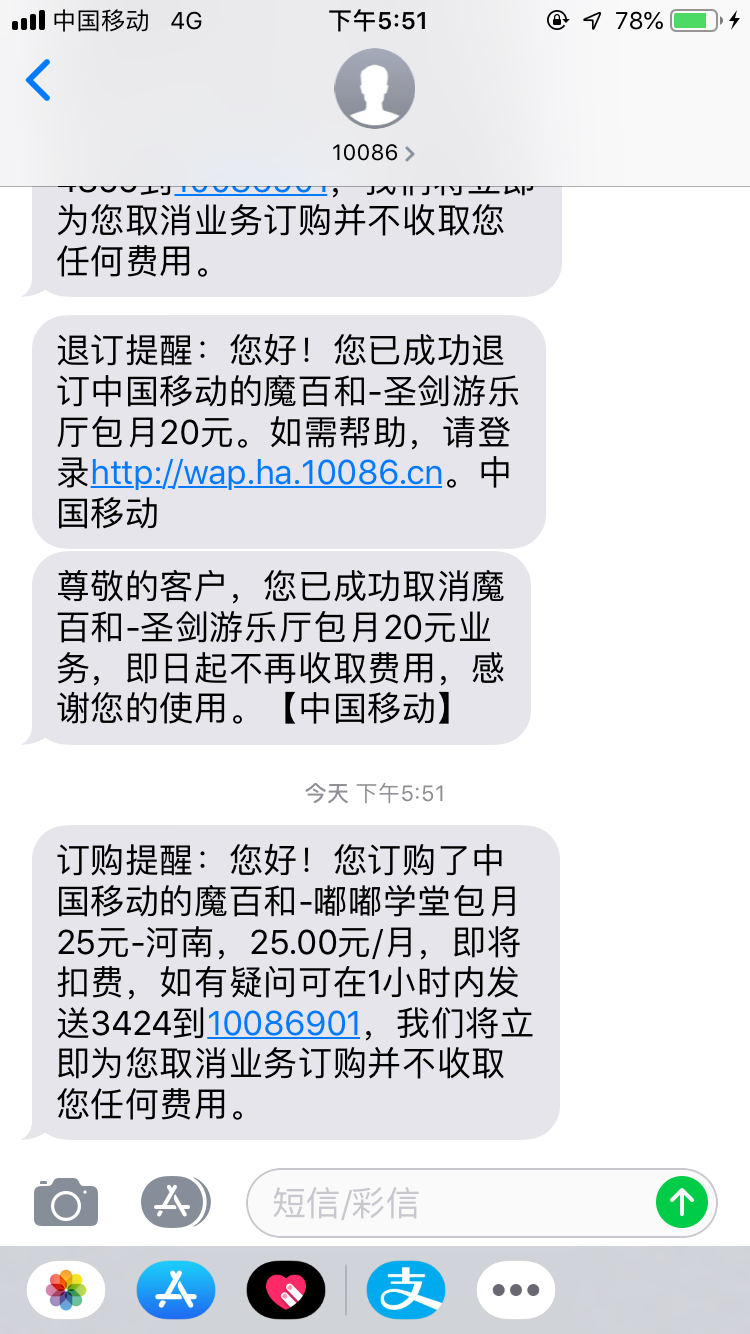Go back to the messages list
750x1334 pixels.
point(38,81)
